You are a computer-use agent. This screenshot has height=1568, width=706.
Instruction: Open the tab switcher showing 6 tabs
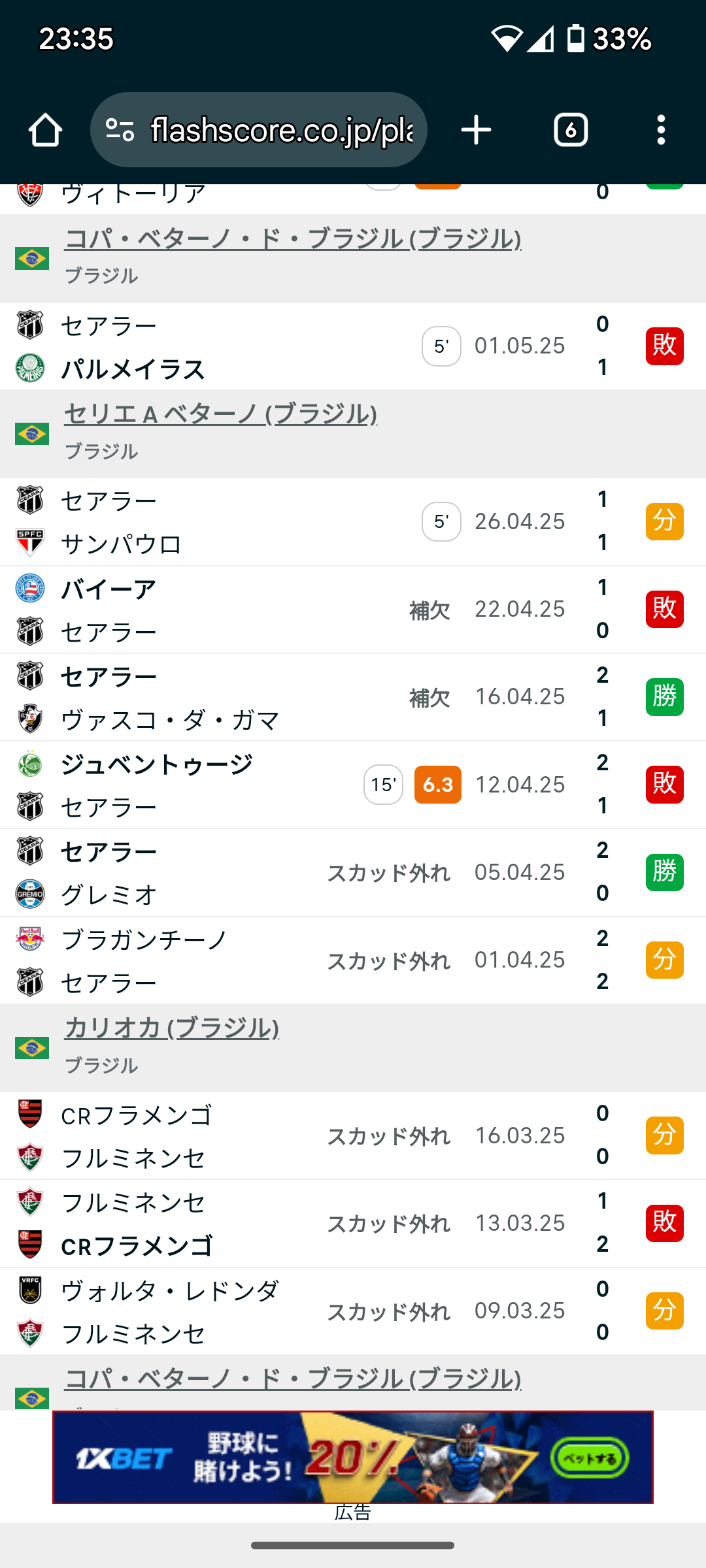(571, 130)
